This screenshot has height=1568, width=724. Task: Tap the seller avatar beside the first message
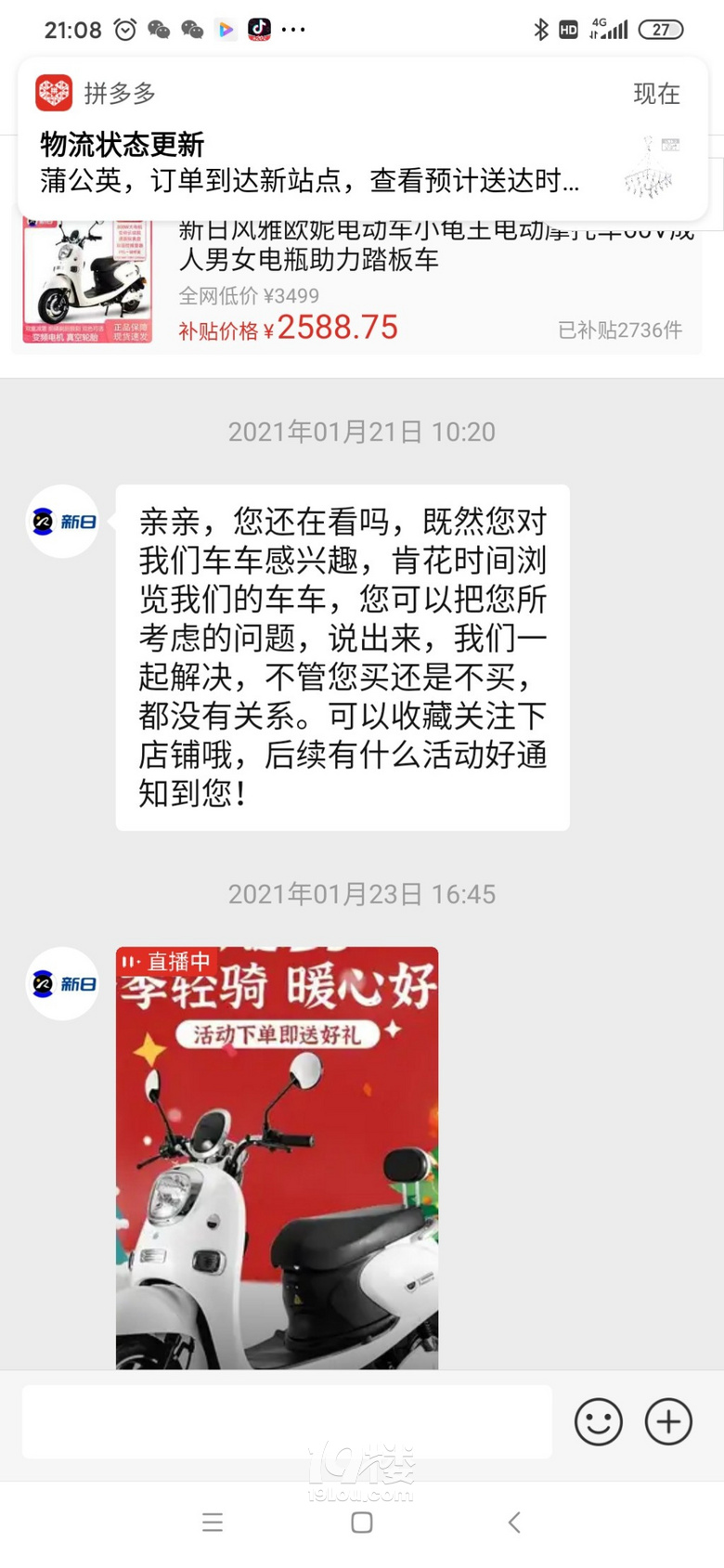pyautogui.click(x=62, y=522)
